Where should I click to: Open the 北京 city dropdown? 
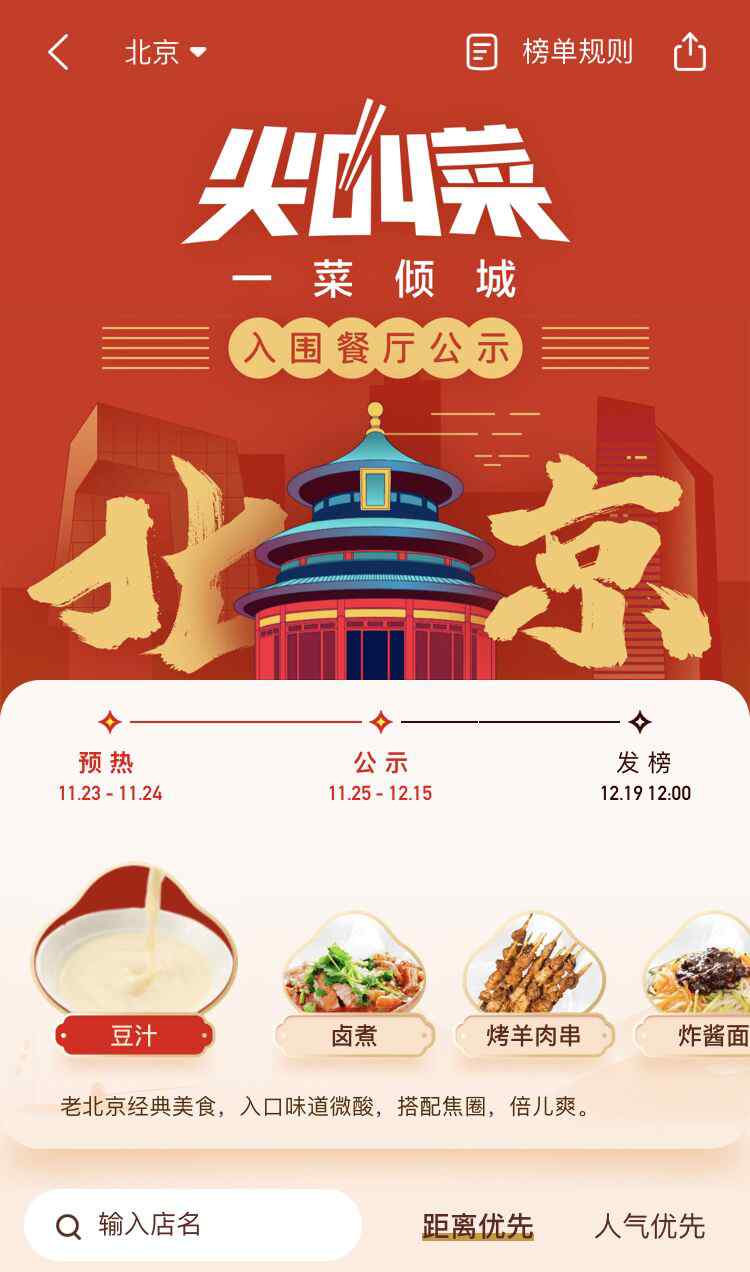point(165,52)
